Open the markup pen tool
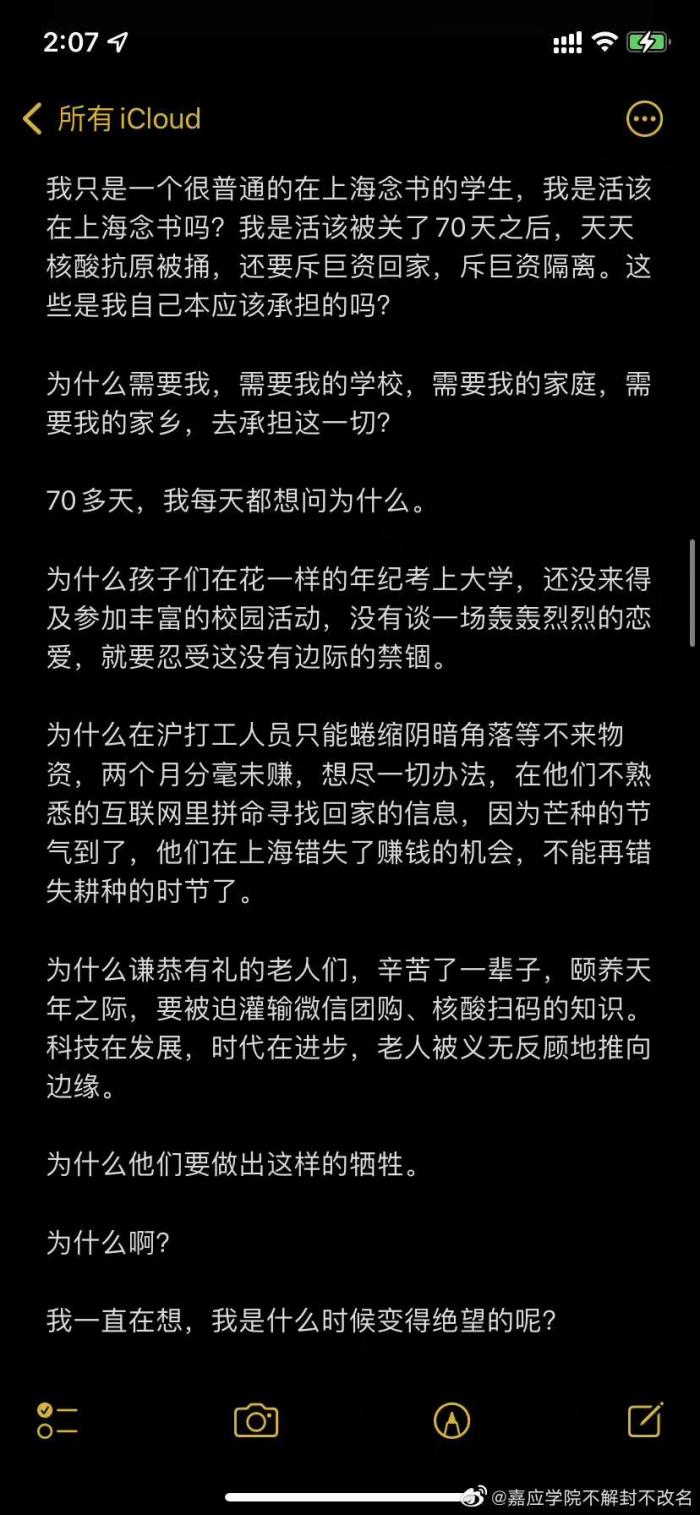This screenshot has width=700, height=1515. coord(452,1420)
